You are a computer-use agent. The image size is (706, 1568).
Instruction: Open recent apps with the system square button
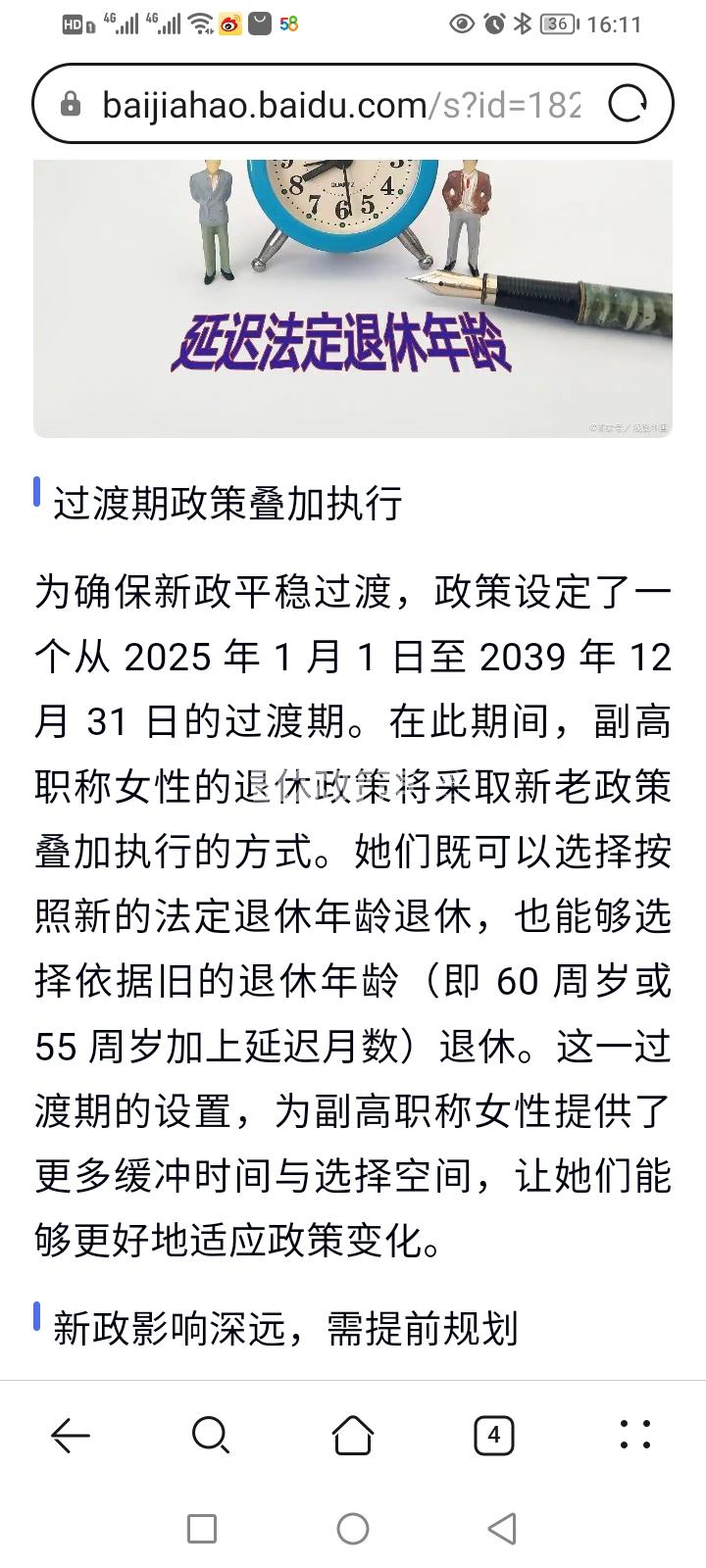tap(202, 1529)
